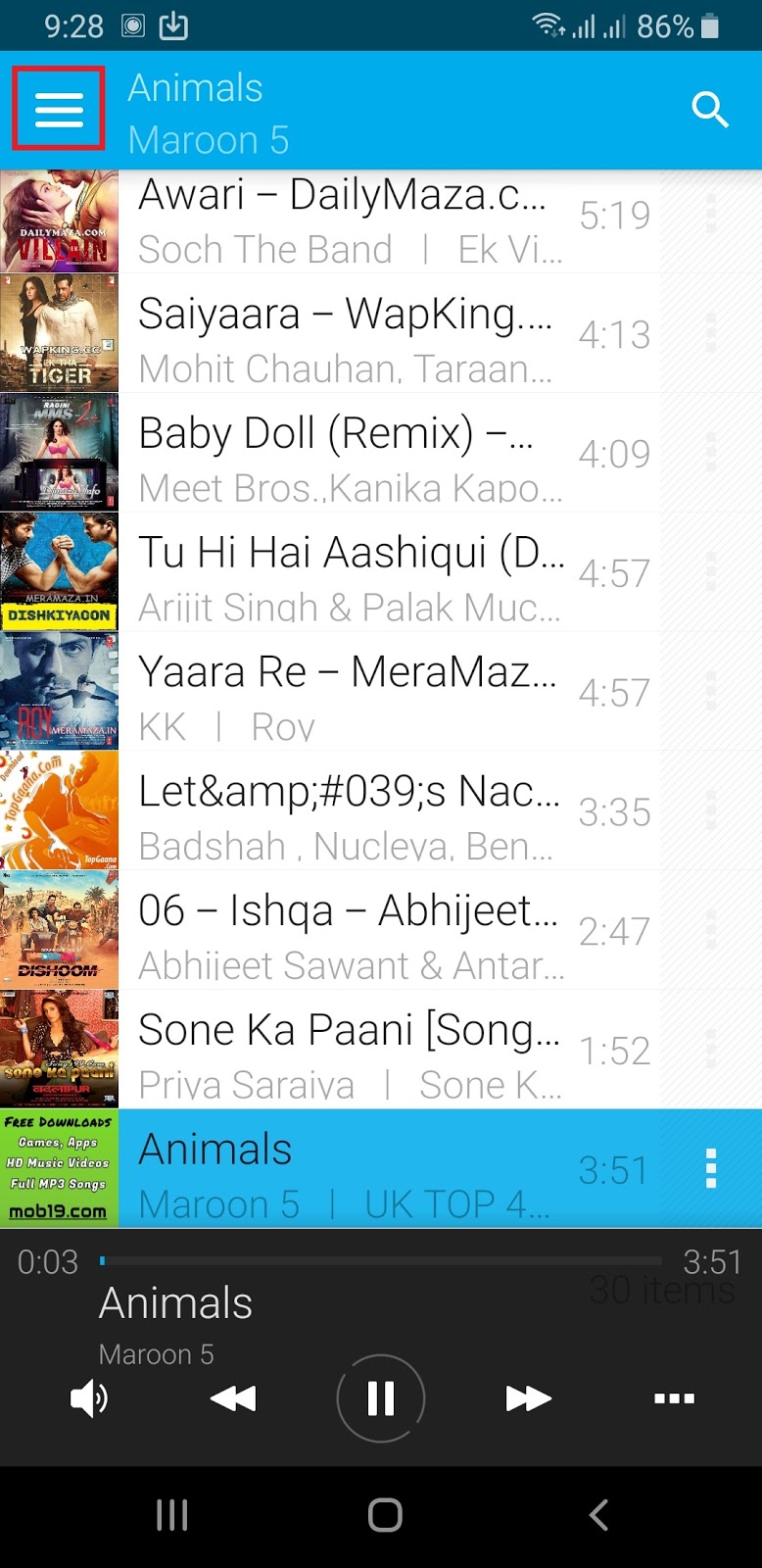The image size is (762, 1568).
Task: Go back to the previous track
Action: (x=233, y=1398)
